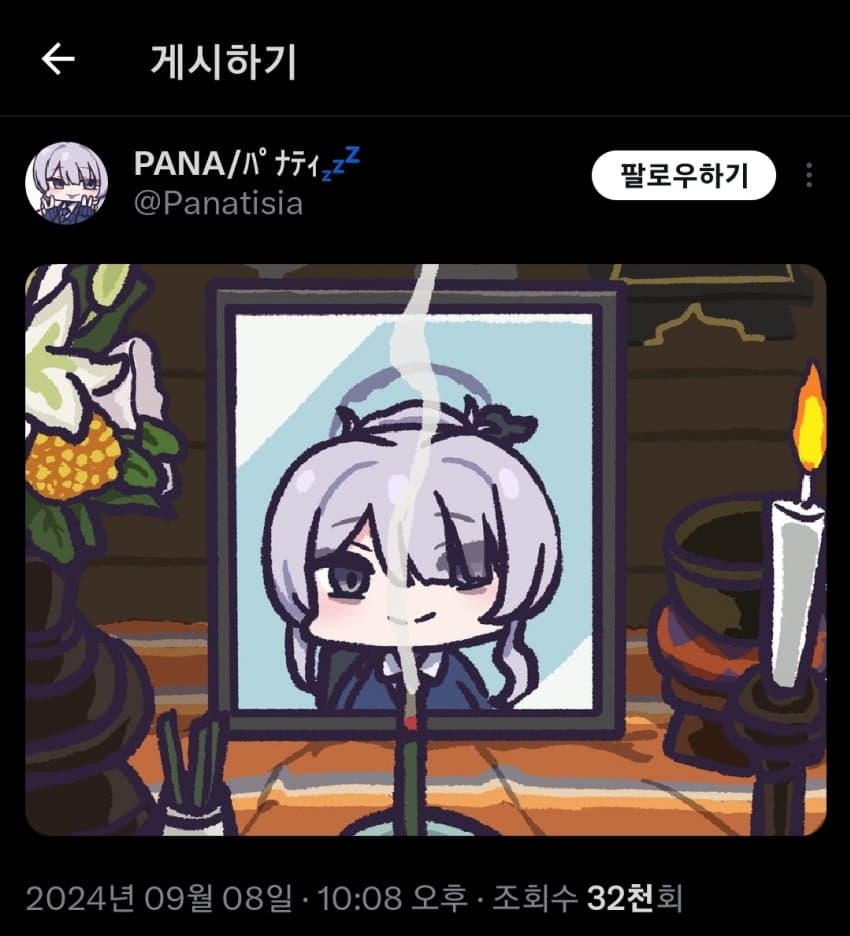
Task: Open the posted illustration full screen
Action: [425, 550]
